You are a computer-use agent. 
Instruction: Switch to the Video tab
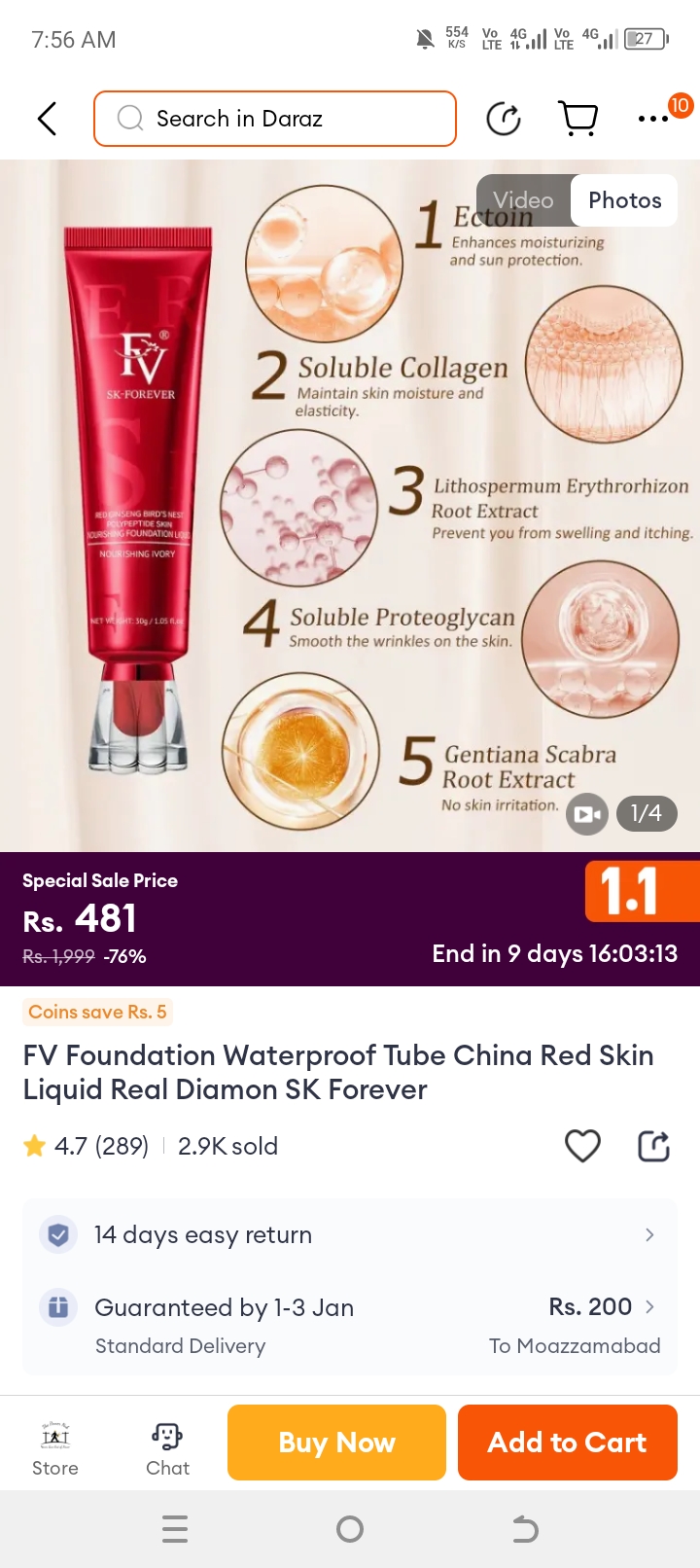tap(523, 200)
